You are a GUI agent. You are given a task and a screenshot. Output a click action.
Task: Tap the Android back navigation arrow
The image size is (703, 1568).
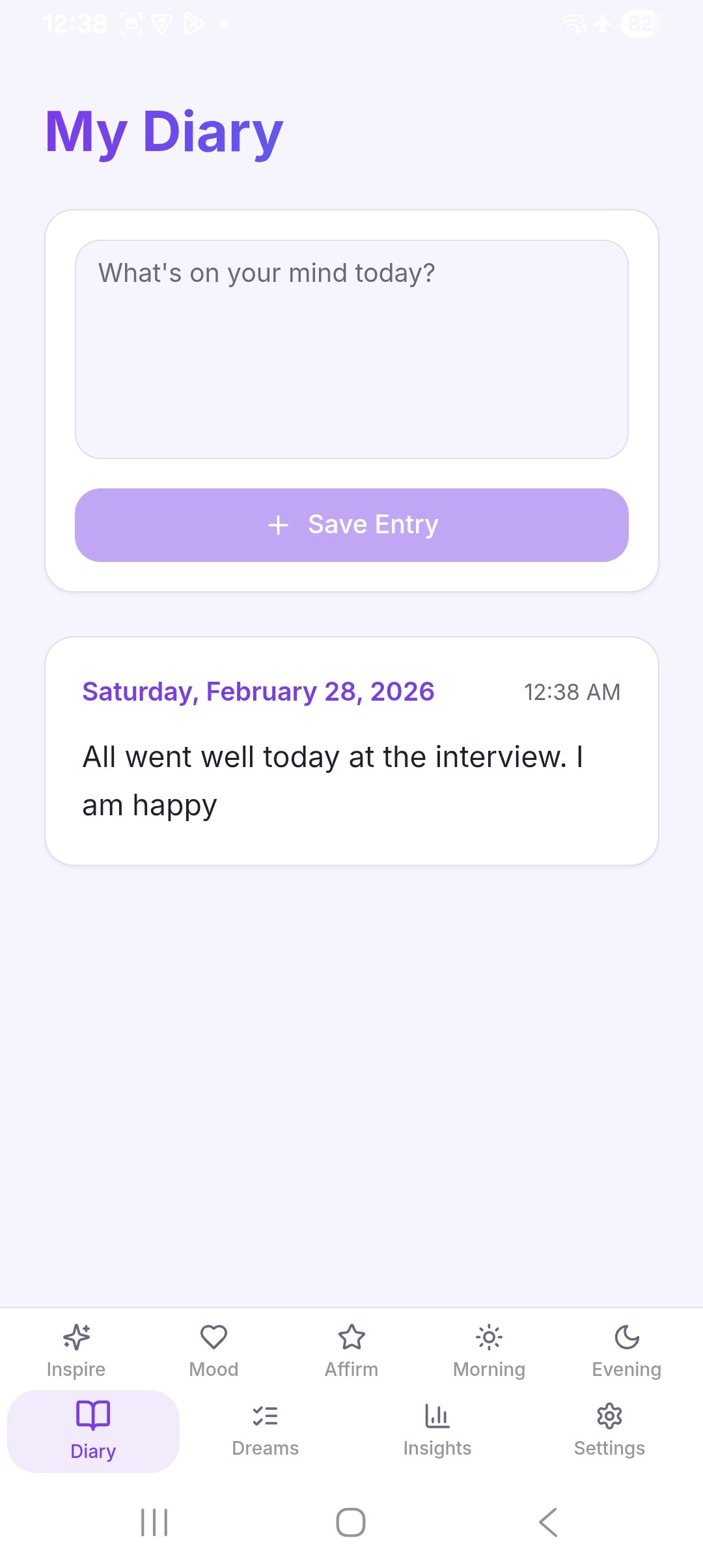pos(549,1522)
